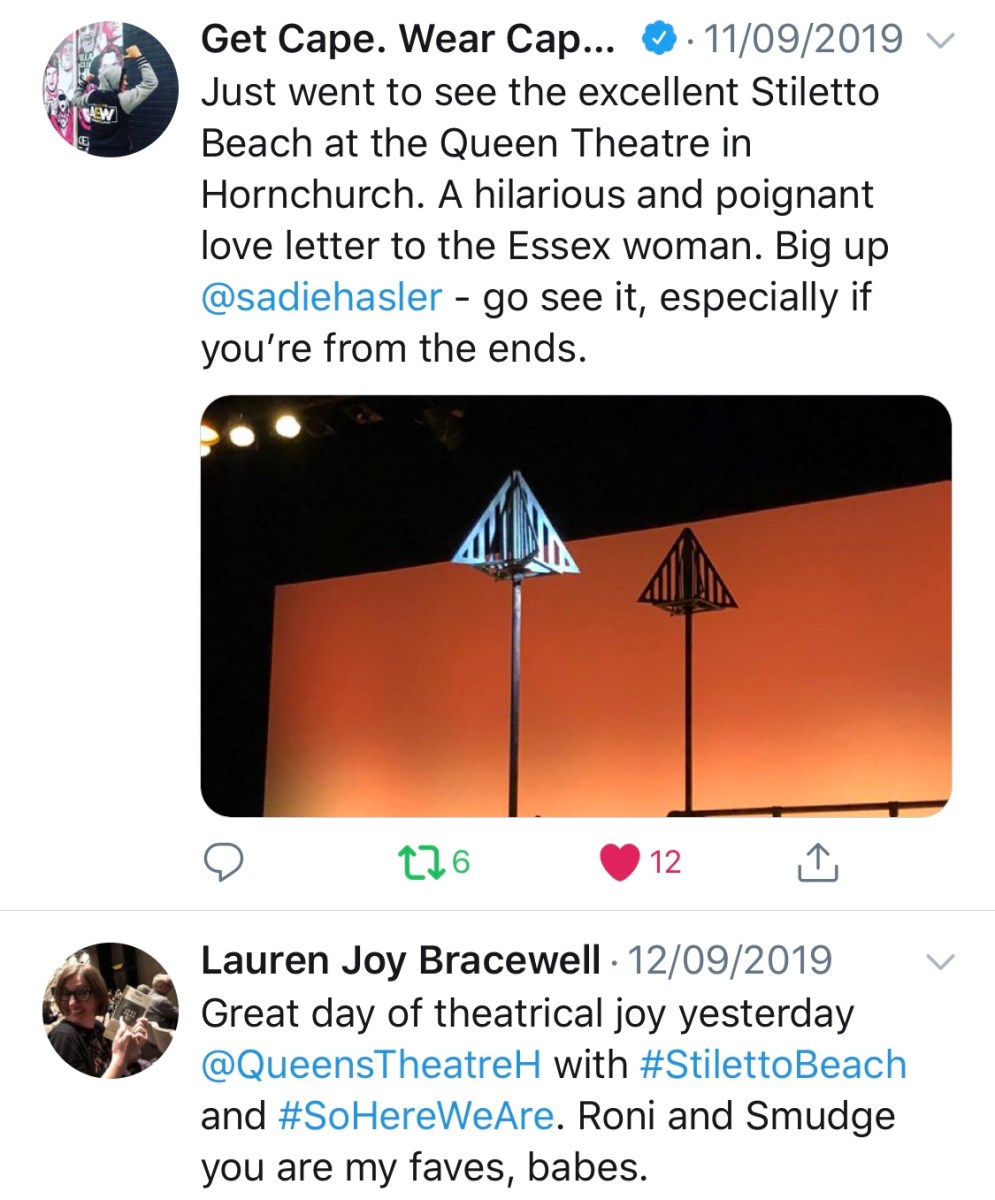Expand options chevron on Get Cape's tweet
The width and height of the screenshot is (995, 1200).
(x=941, y=41)
